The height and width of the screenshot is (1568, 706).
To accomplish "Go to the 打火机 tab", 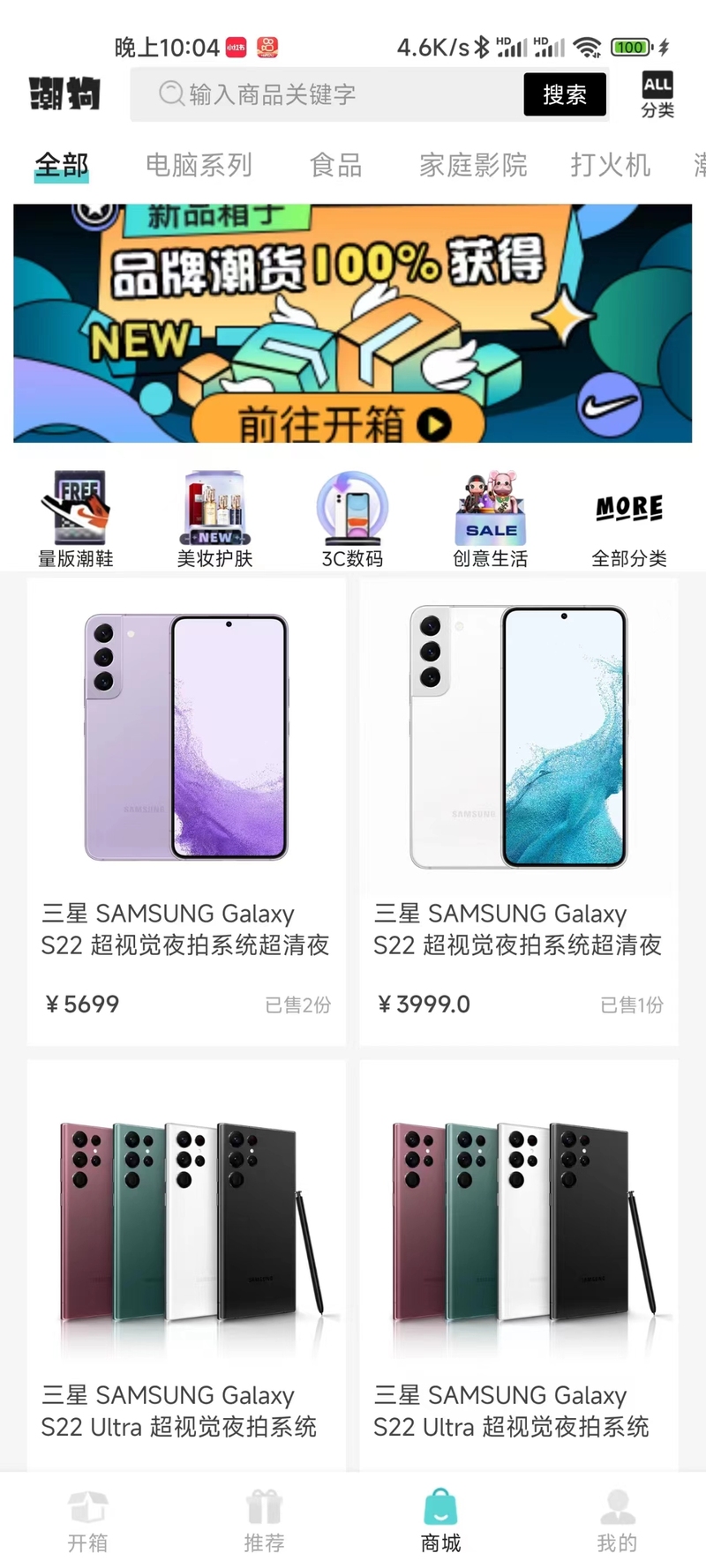I will pyautogui.click(x=610, y=165).
